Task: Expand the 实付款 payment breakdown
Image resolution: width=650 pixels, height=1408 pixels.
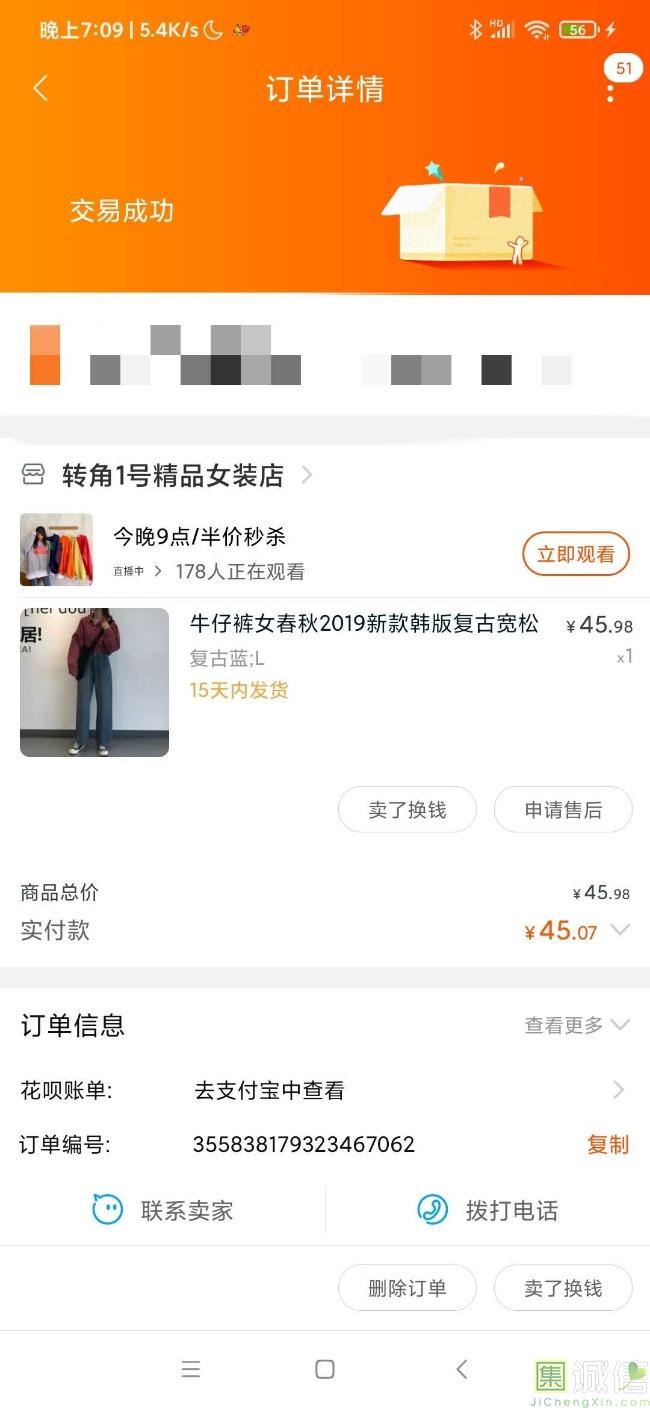Action: click(x=620, y=930)
